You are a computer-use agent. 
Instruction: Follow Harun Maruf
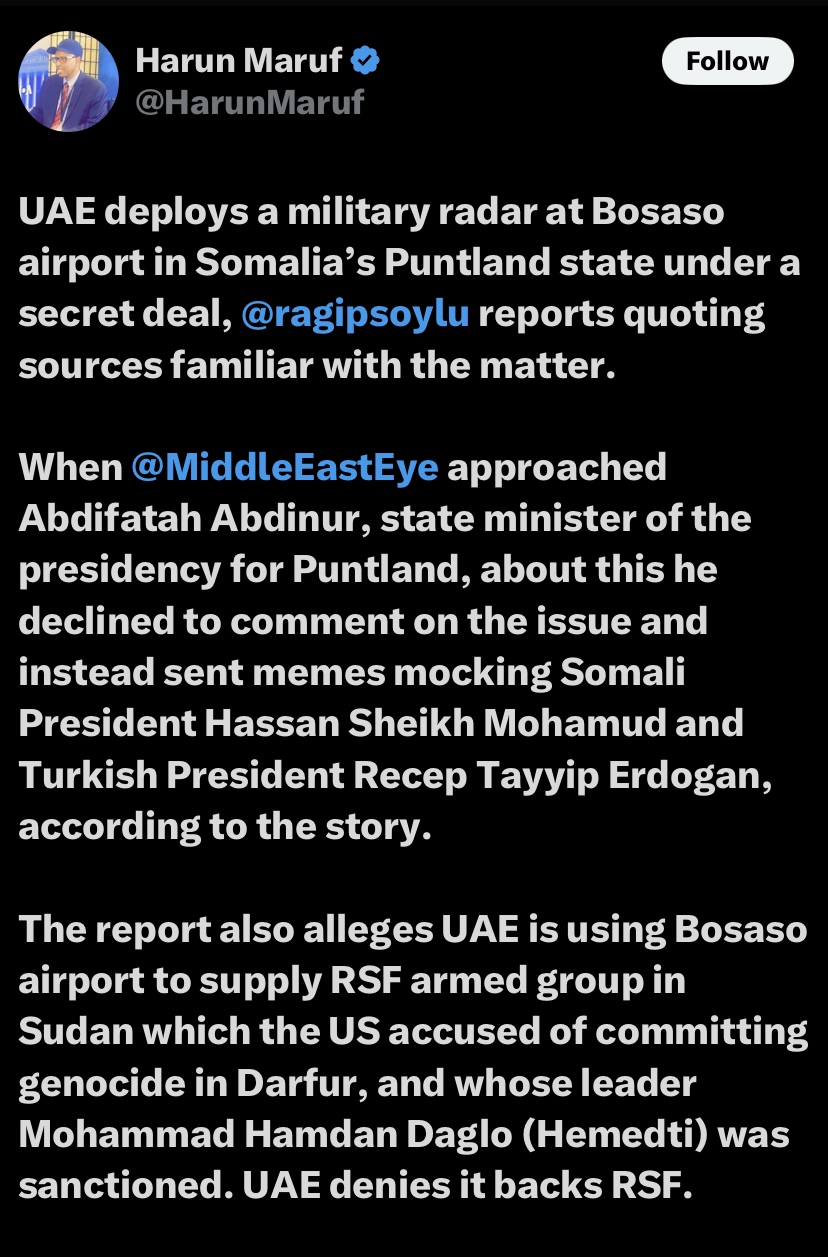727,62
